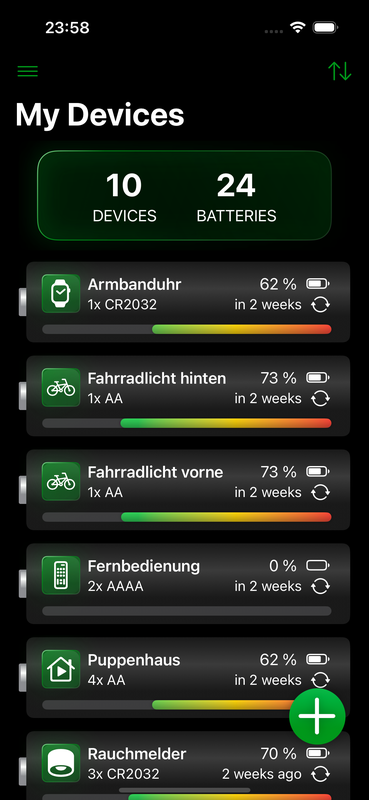Viewport: 369px width, 800px height.
Task: Open the Rauchmelder device card
Action: click(x=188, y=765)
